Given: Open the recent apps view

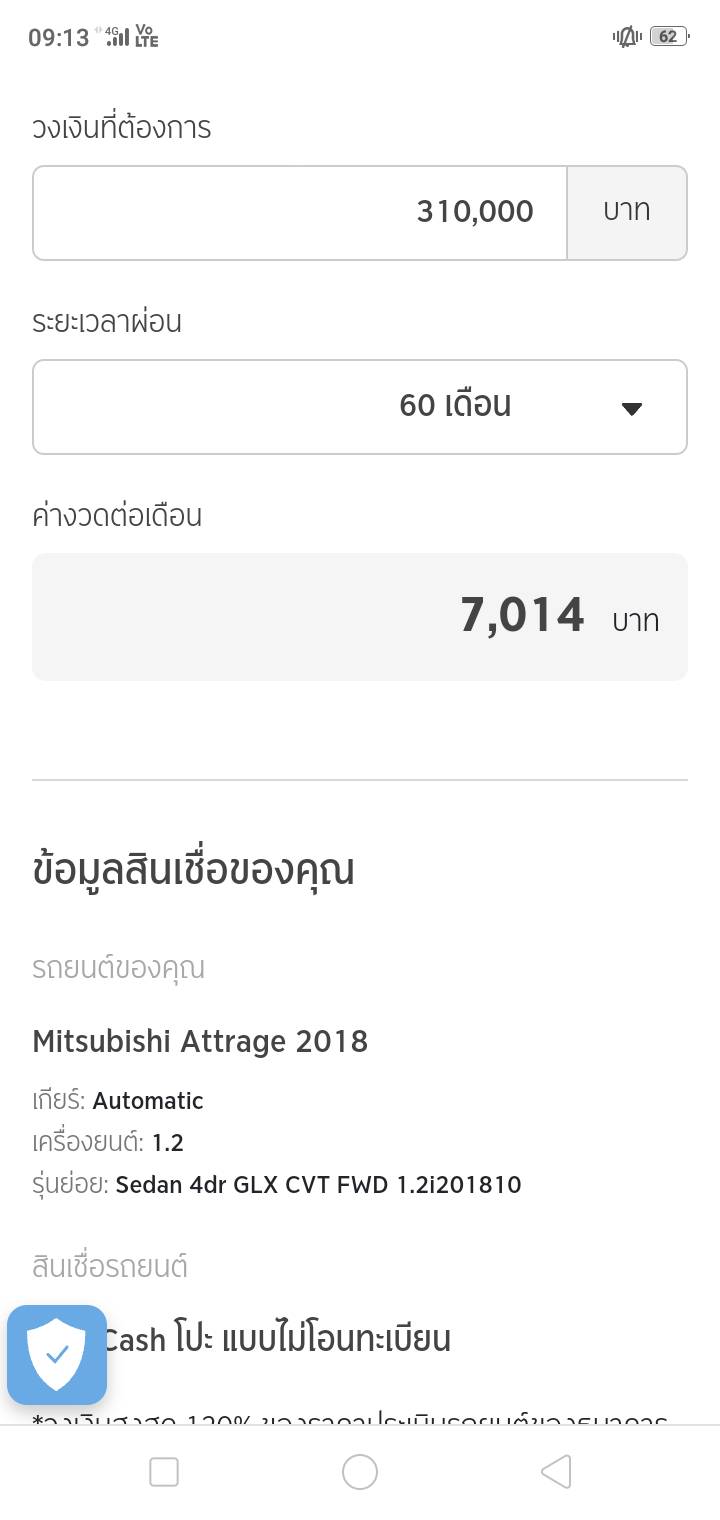Looking at the screenshot, I should click(x=163, y=1471).
